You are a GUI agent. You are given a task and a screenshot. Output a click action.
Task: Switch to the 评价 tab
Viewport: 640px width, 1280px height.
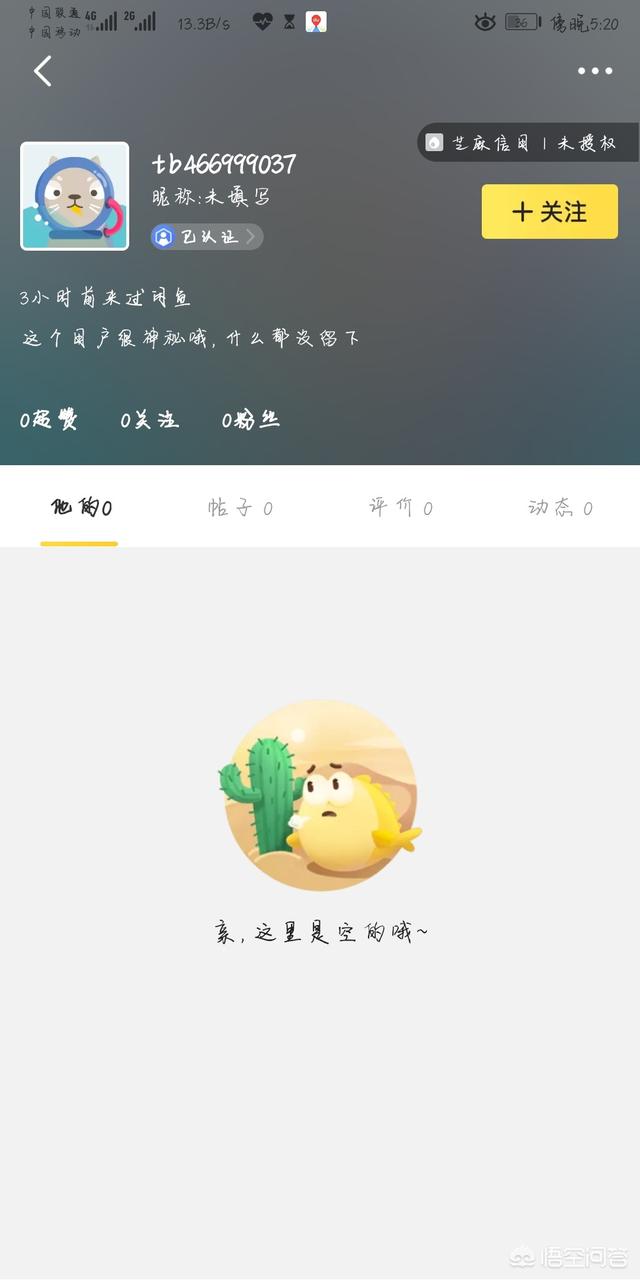click(x=400, y=508)
